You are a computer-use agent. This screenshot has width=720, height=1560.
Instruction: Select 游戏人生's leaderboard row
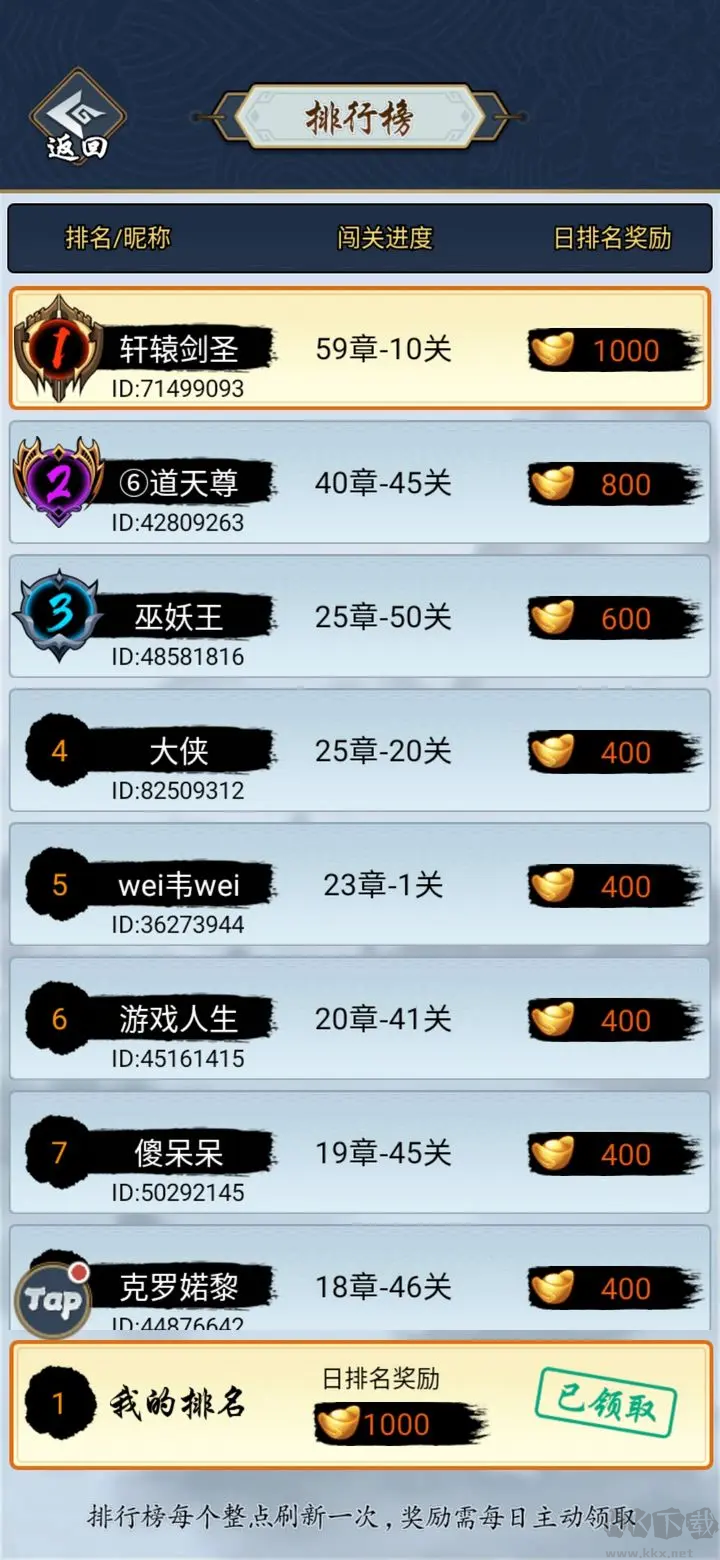360,1020
